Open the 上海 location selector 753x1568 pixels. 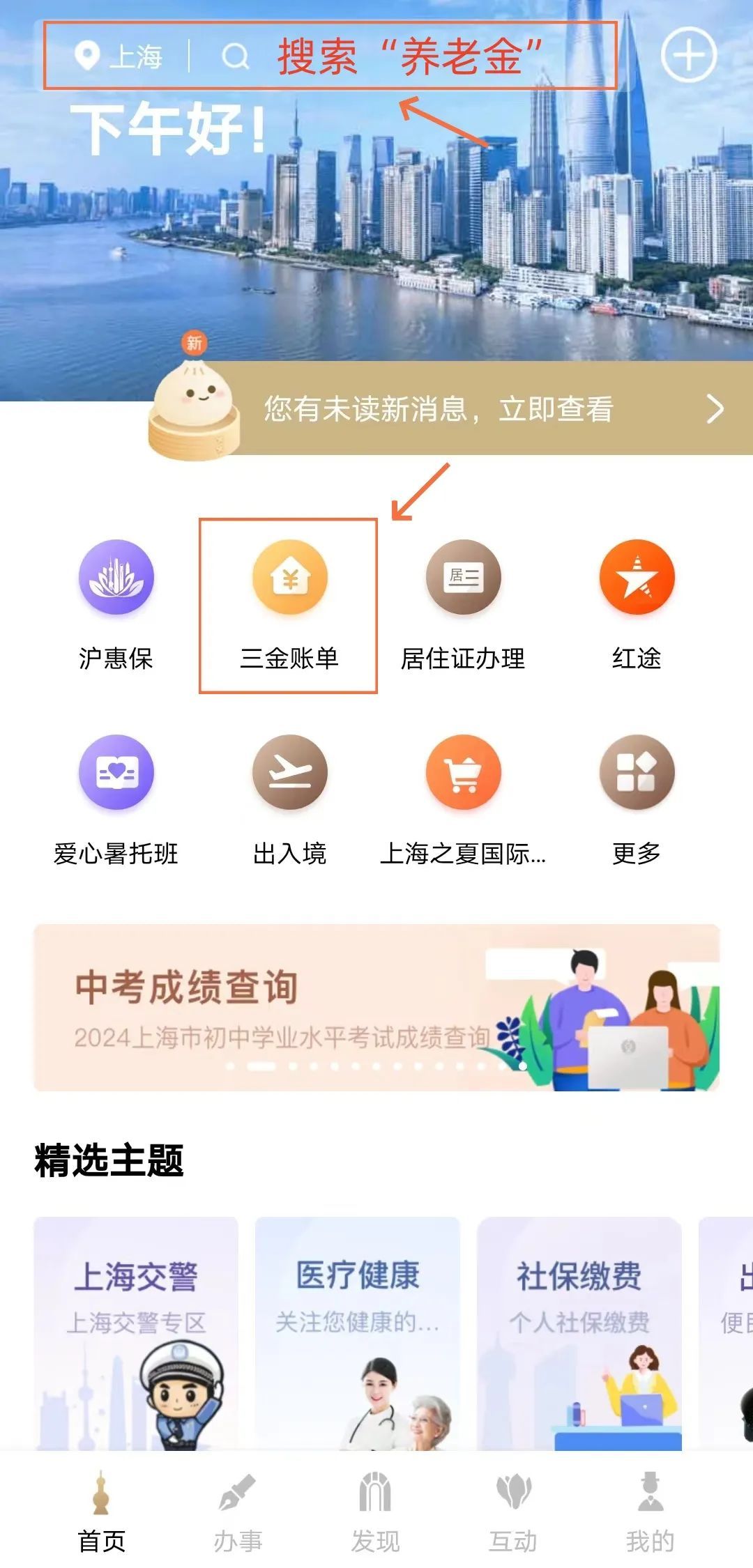tap(119, 56)
